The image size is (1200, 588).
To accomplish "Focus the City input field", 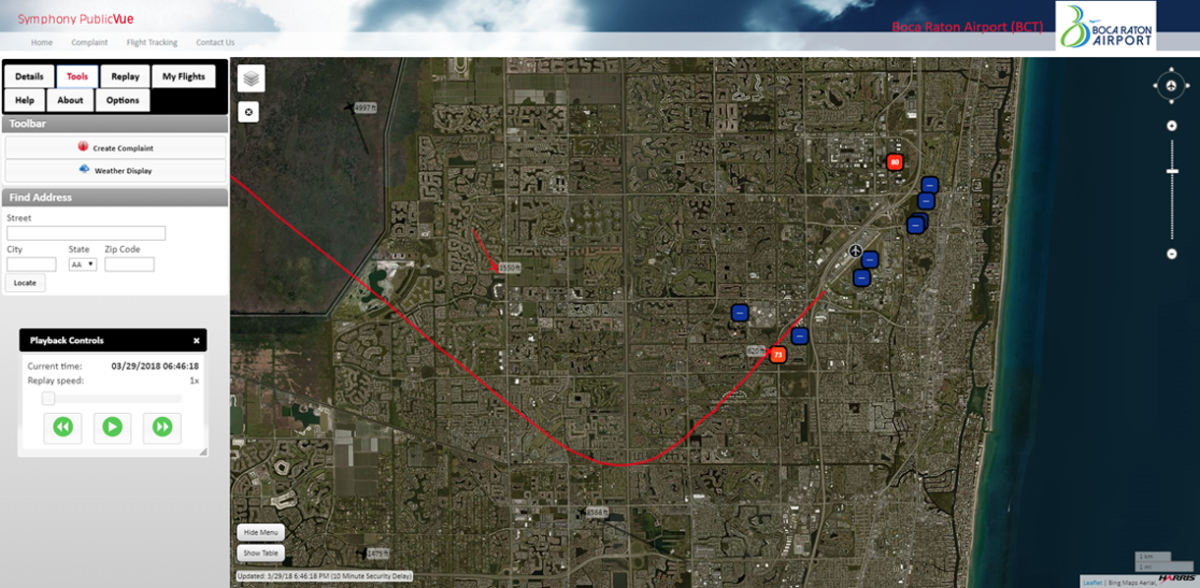I will pos(31,264).
